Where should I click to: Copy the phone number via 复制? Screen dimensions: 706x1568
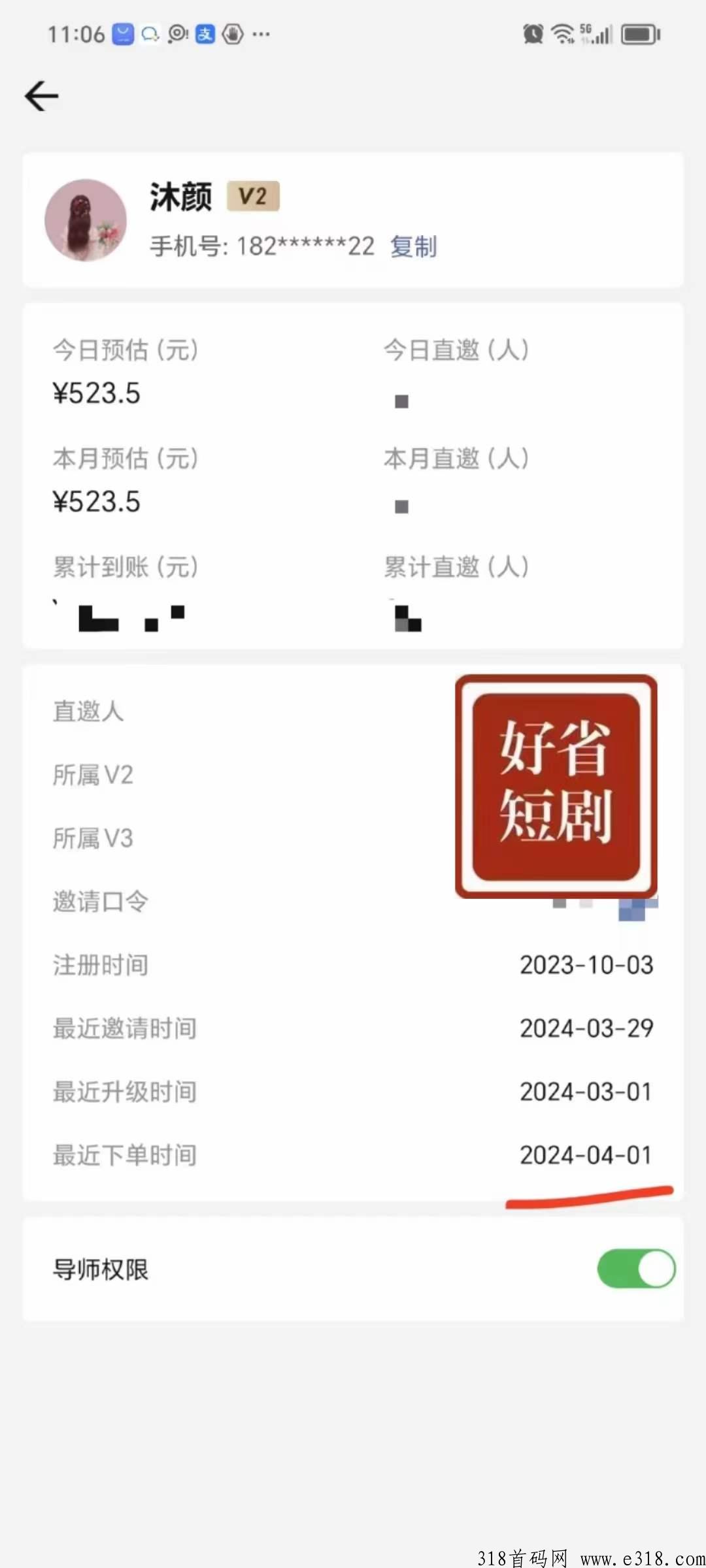(x=413, y=247)
